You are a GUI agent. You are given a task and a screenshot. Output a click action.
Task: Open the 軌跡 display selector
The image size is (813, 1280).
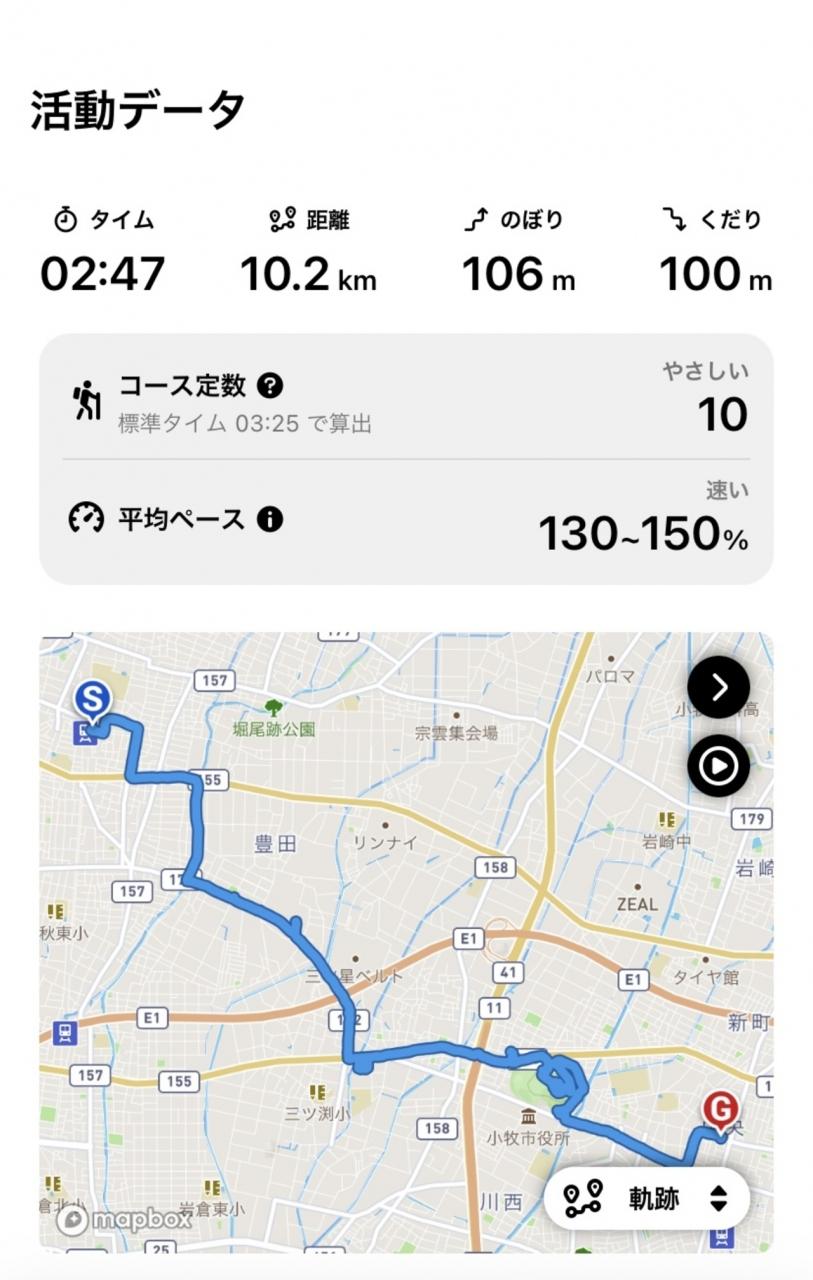(x=646, y=1198)
